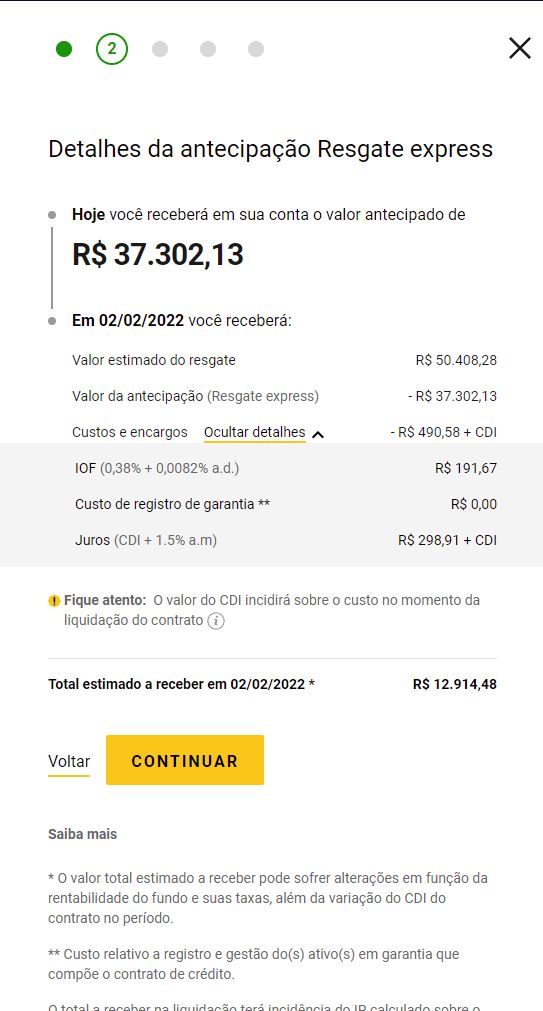Tap the CONTINUAR button
This screenshot has width=543, height=1011.
click(x=184, y=760)
